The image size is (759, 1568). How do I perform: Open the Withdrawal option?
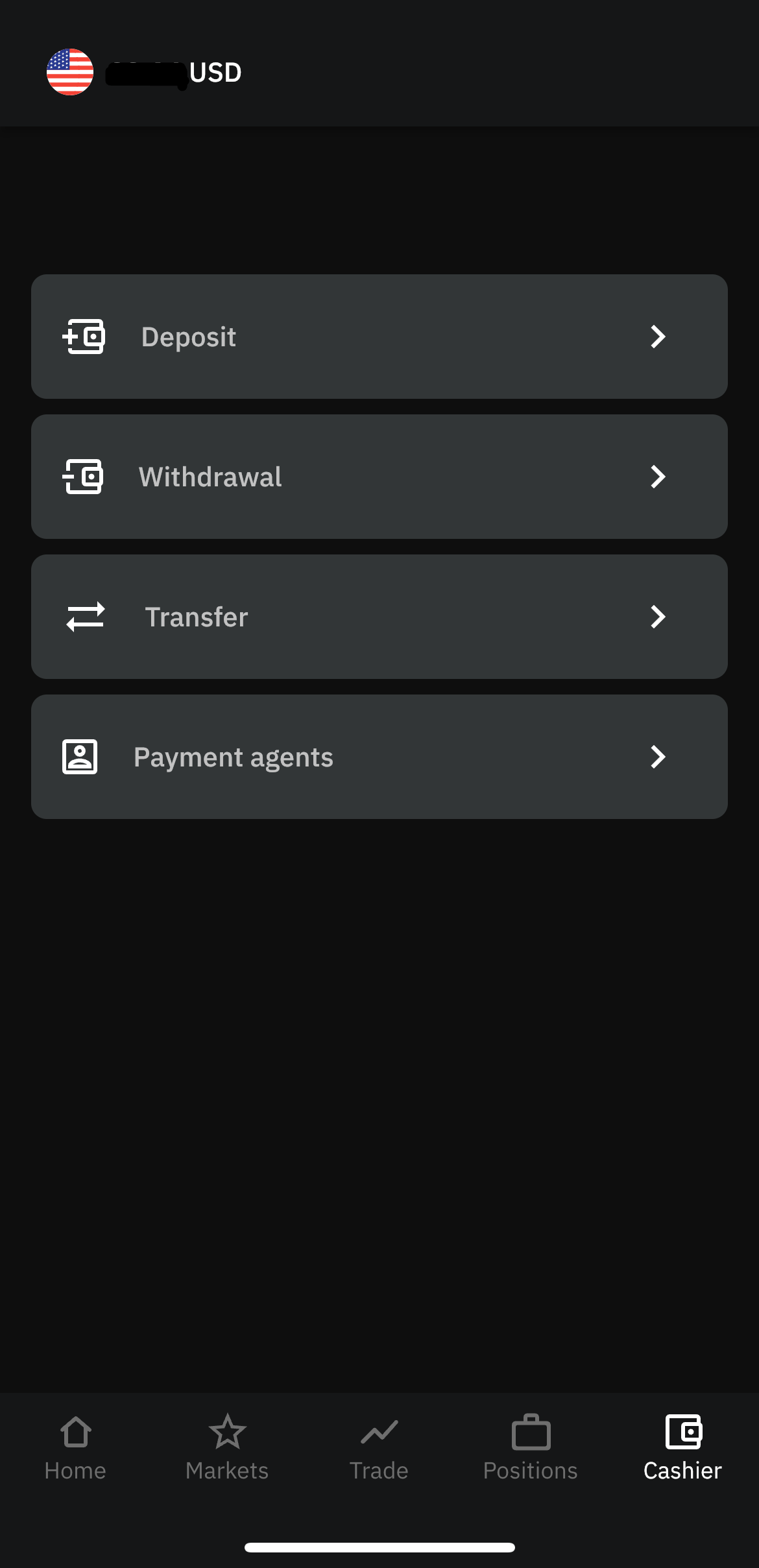click(379, 477)
